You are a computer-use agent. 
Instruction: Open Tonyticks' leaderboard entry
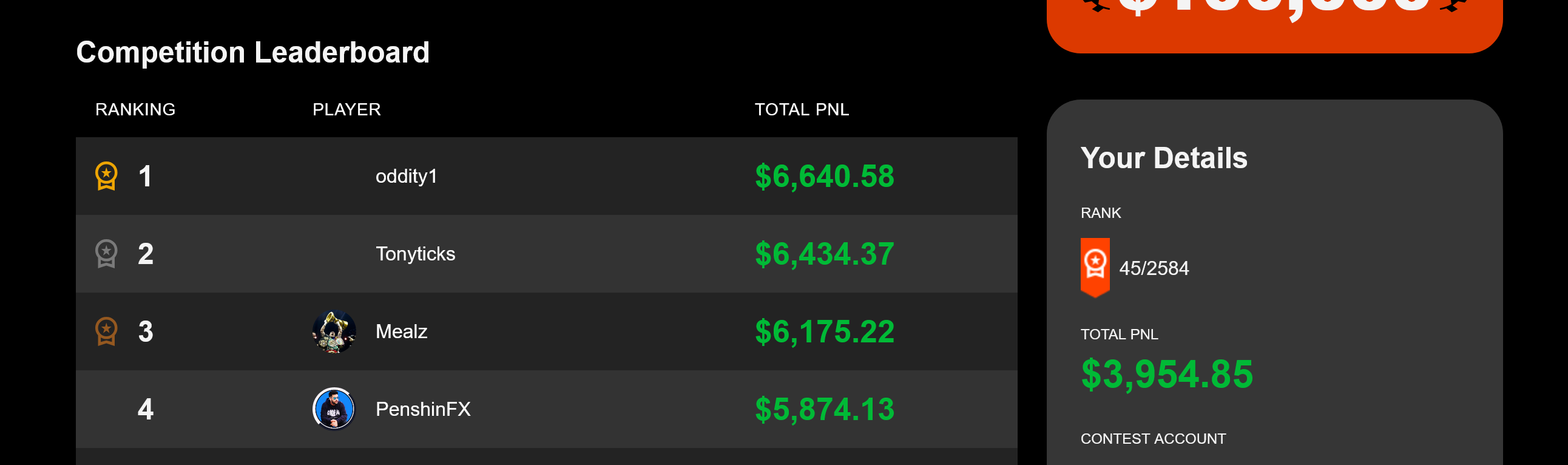click(x=415, y=254)
